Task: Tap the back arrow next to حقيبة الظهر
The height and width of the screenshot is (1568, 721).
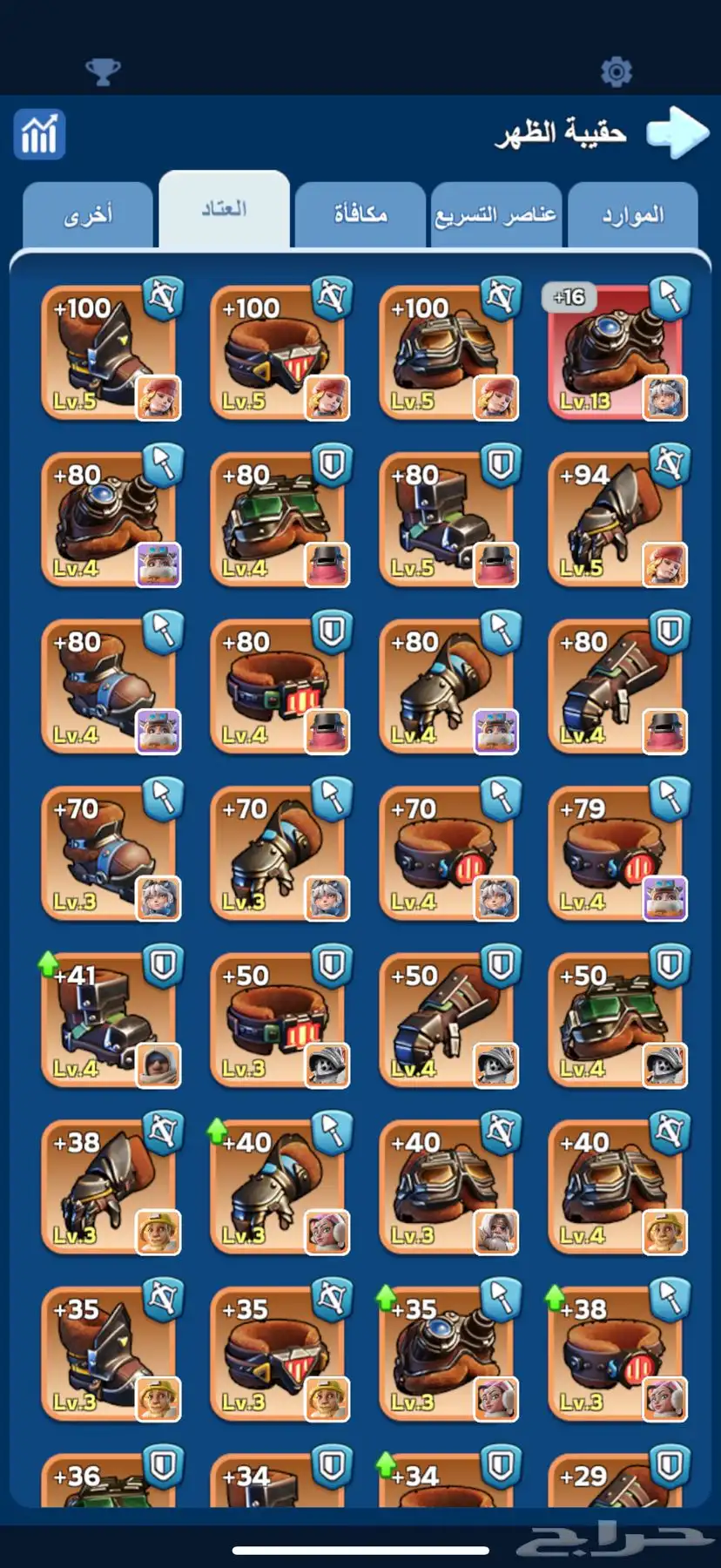Action: point(677,132)
